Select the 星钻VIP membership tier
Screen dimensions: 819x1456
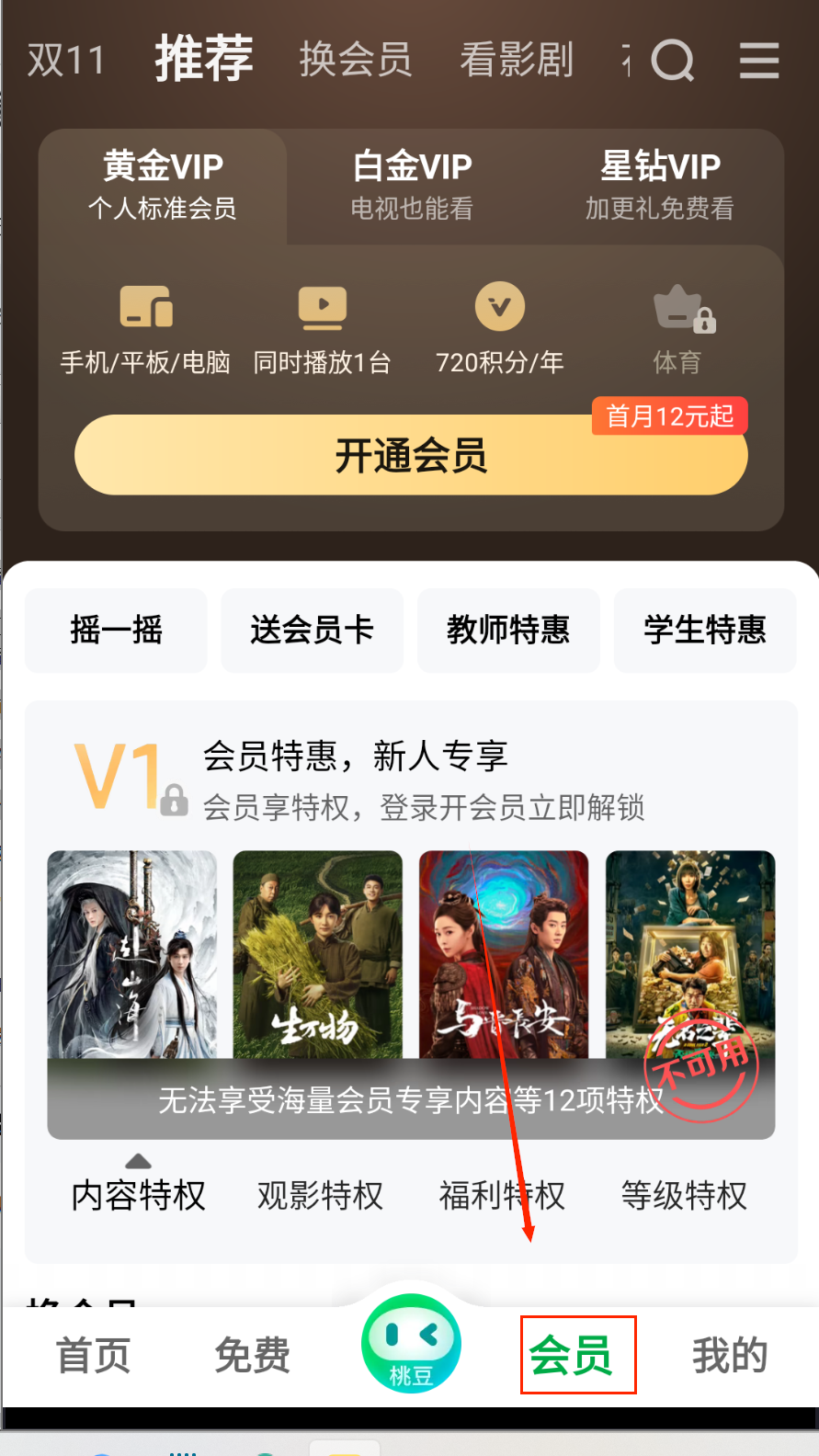(660, 185)
